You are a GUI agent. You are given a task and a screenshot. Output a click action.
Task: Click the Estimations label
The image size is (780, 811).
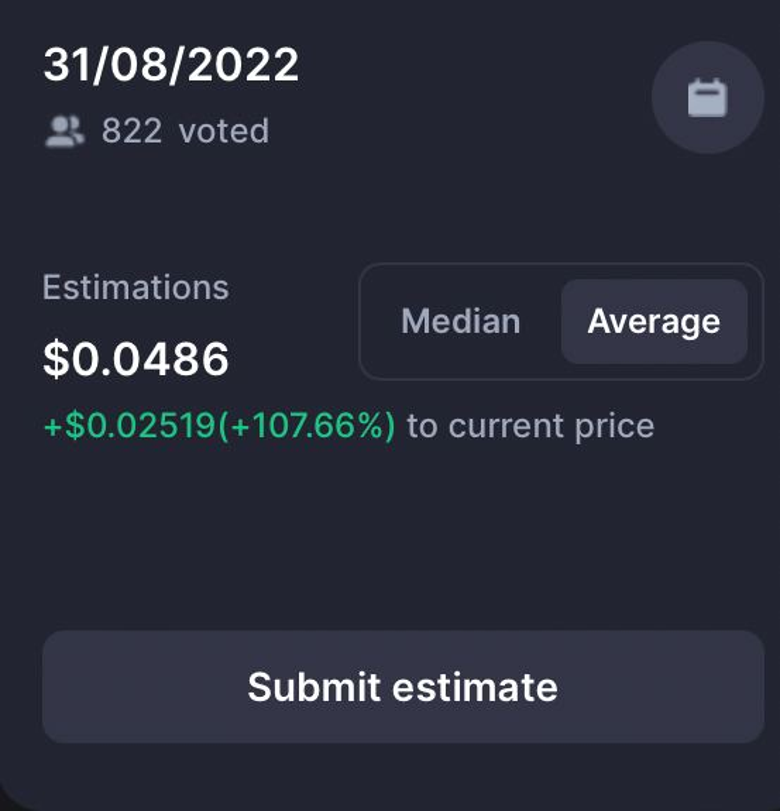(x=135, y=287)
